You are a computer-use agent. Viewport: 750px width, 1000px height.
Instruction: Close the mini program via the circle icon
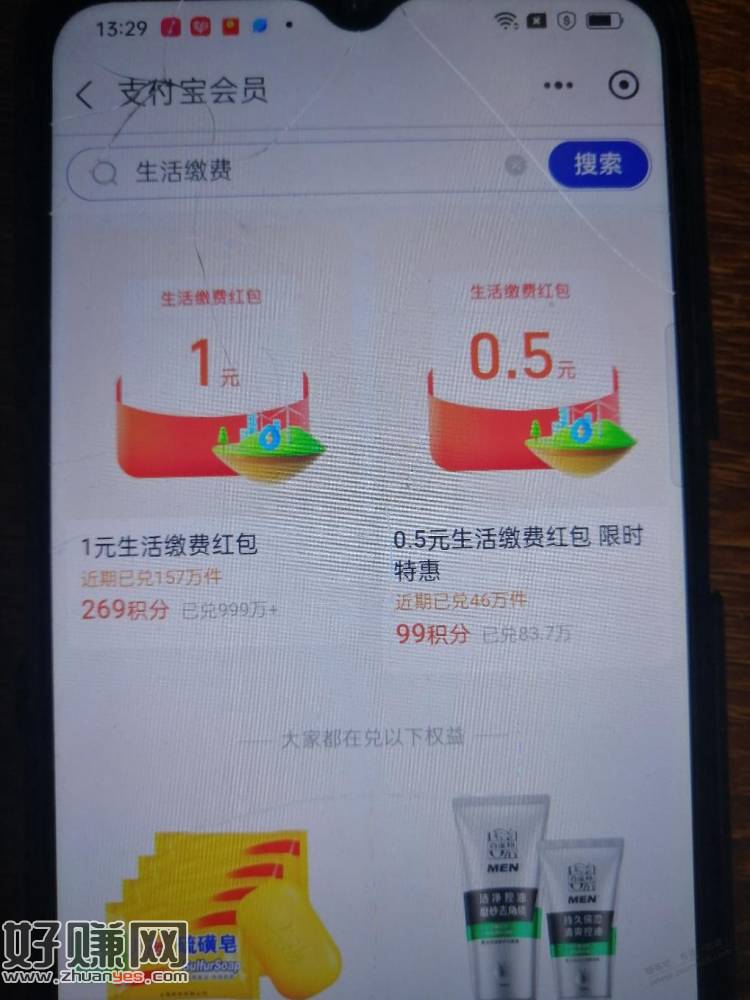tap(623, 86)
